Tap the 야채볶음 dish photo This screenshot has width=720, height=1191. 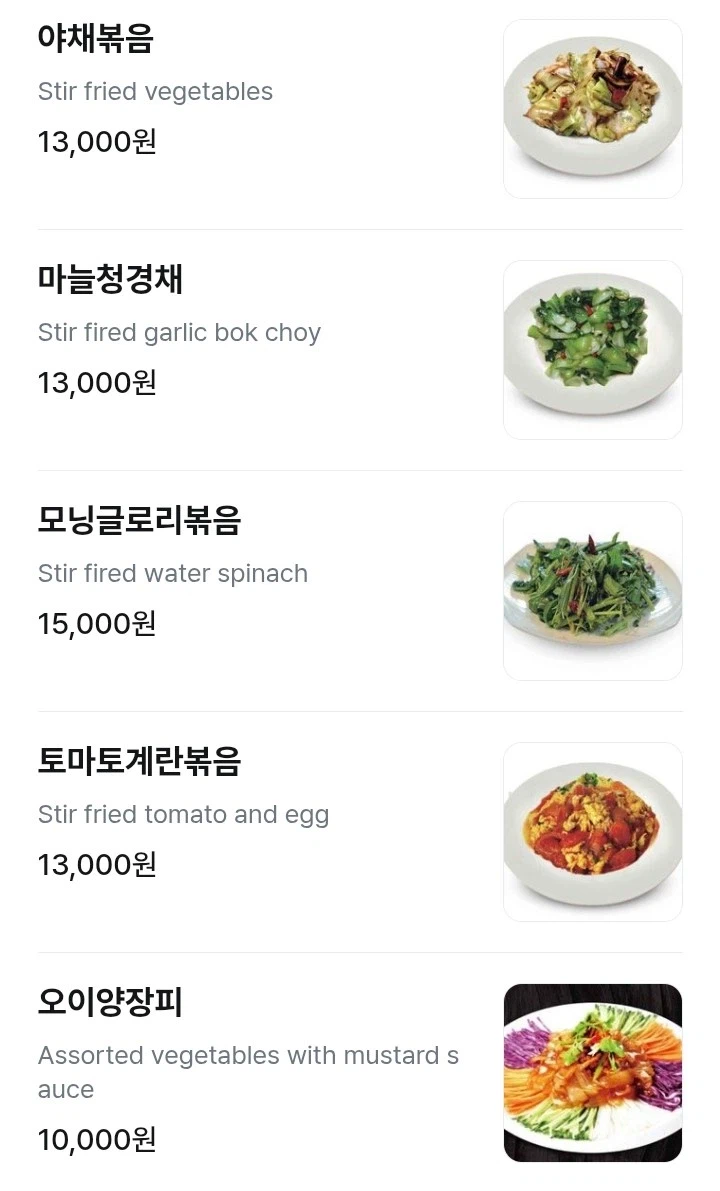(x=592, y=107)
